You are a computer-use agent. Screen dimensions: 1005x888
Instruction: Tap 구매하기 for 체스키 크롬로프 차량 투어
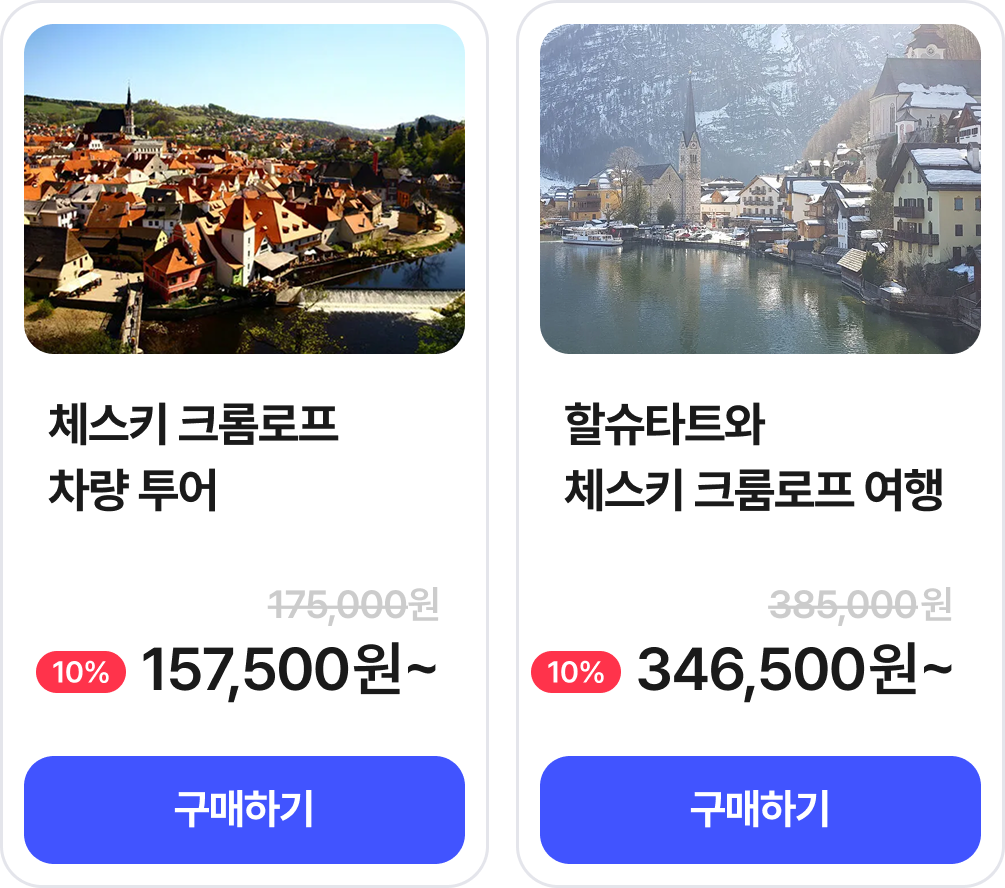click(244, 809)
